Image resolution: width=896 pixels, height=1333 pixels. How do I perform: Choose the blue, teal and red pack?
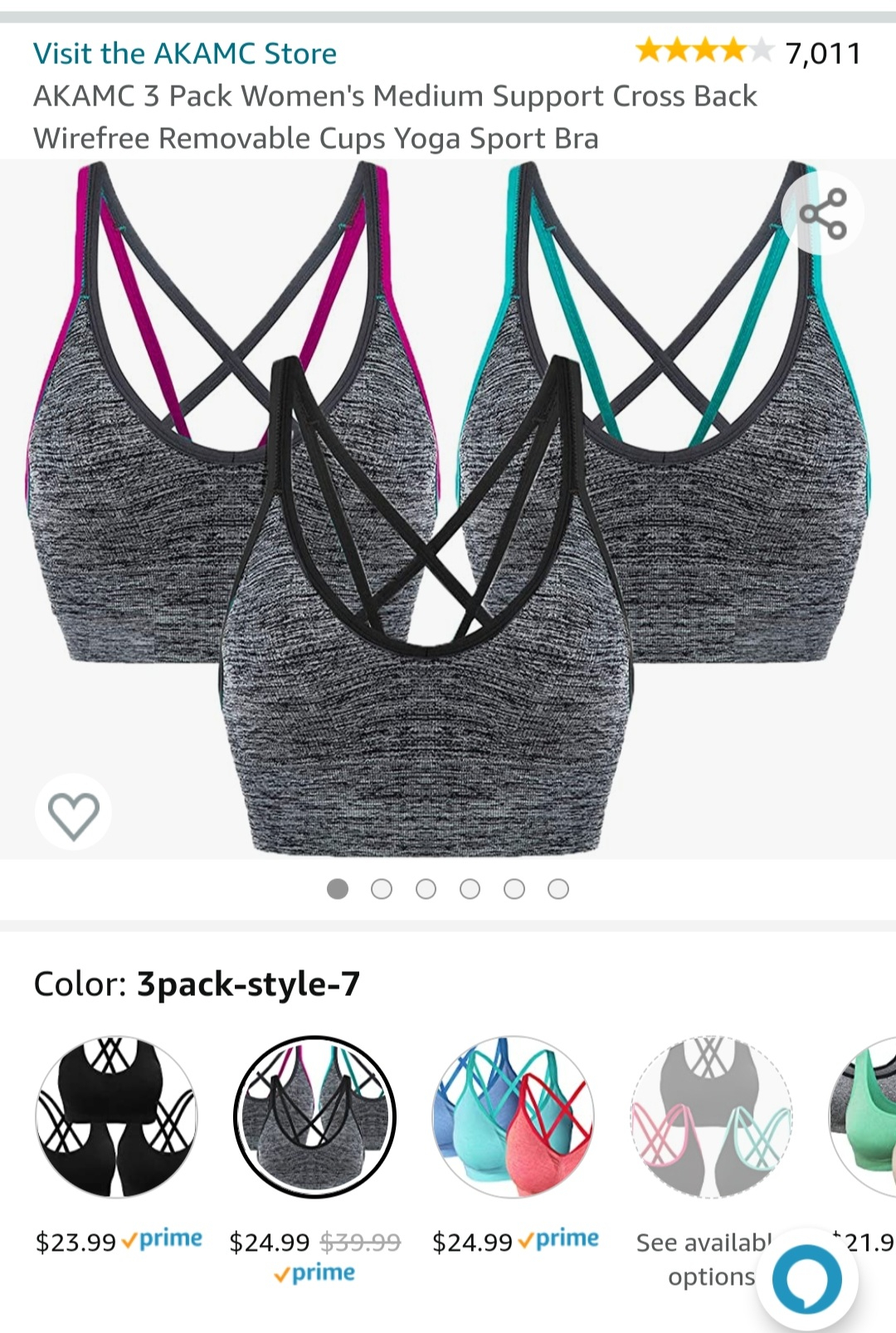(x=514, y=1117)
